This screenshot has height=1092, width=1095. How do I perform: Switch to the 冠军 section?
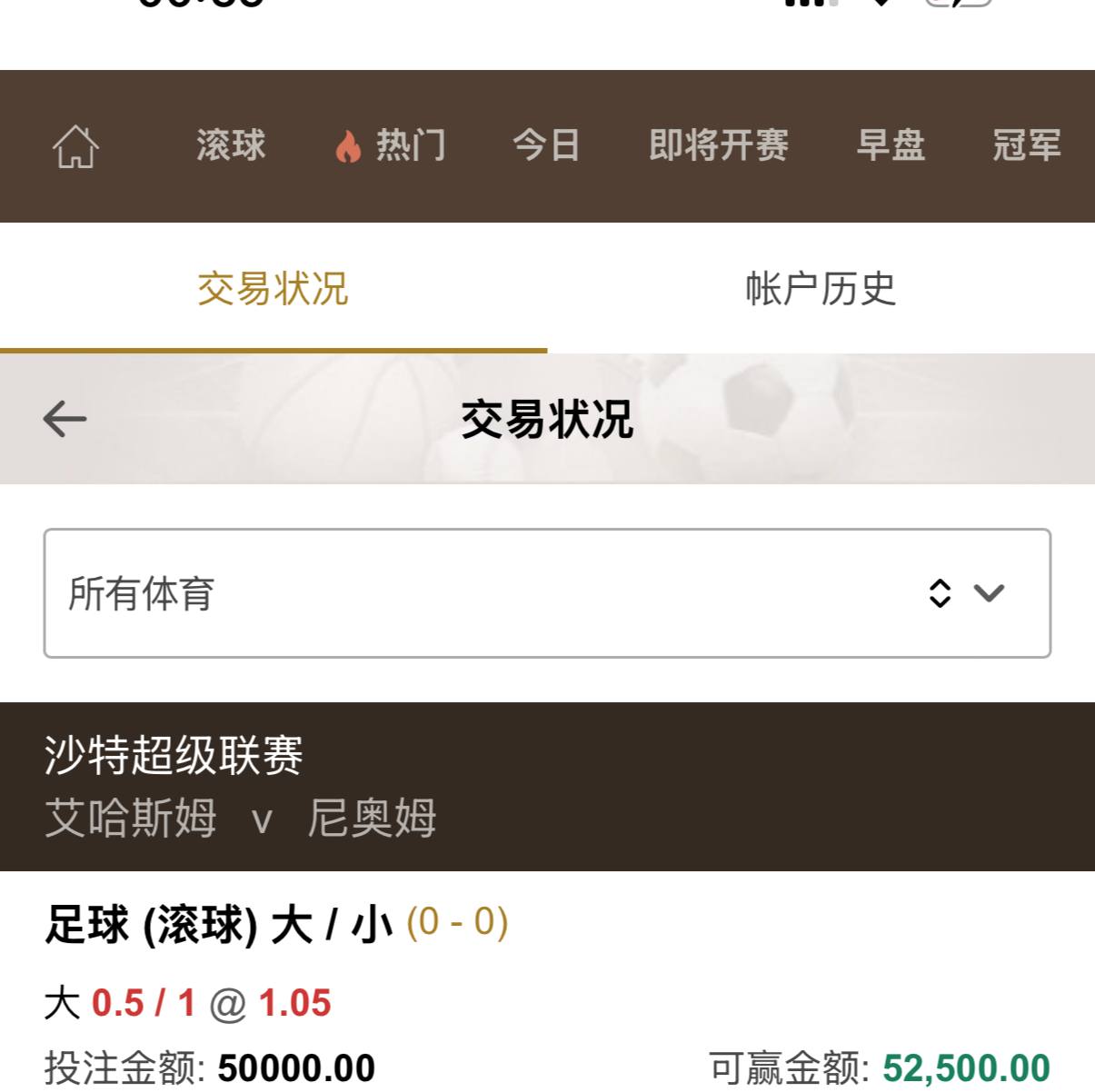click(x=1026, y=145)
